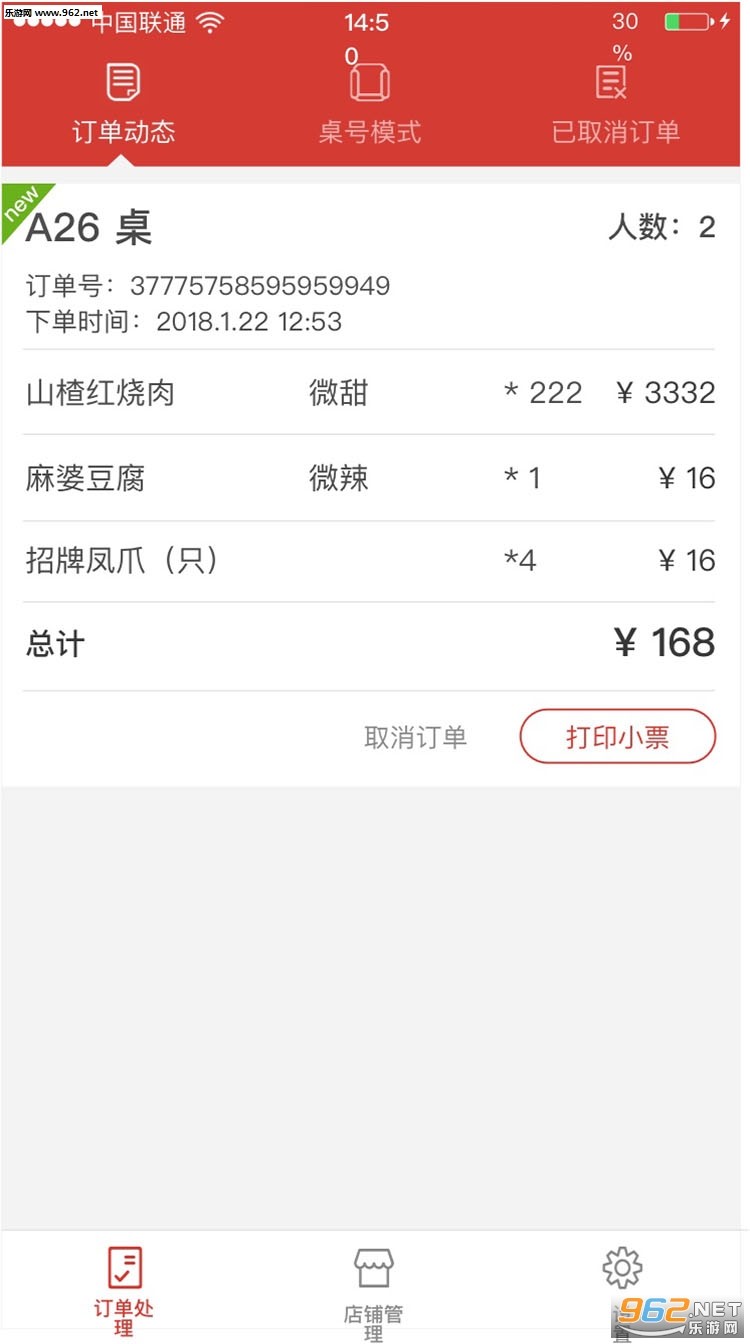
Task: Tap the 打印小票 button
Action: click(617, 737)
